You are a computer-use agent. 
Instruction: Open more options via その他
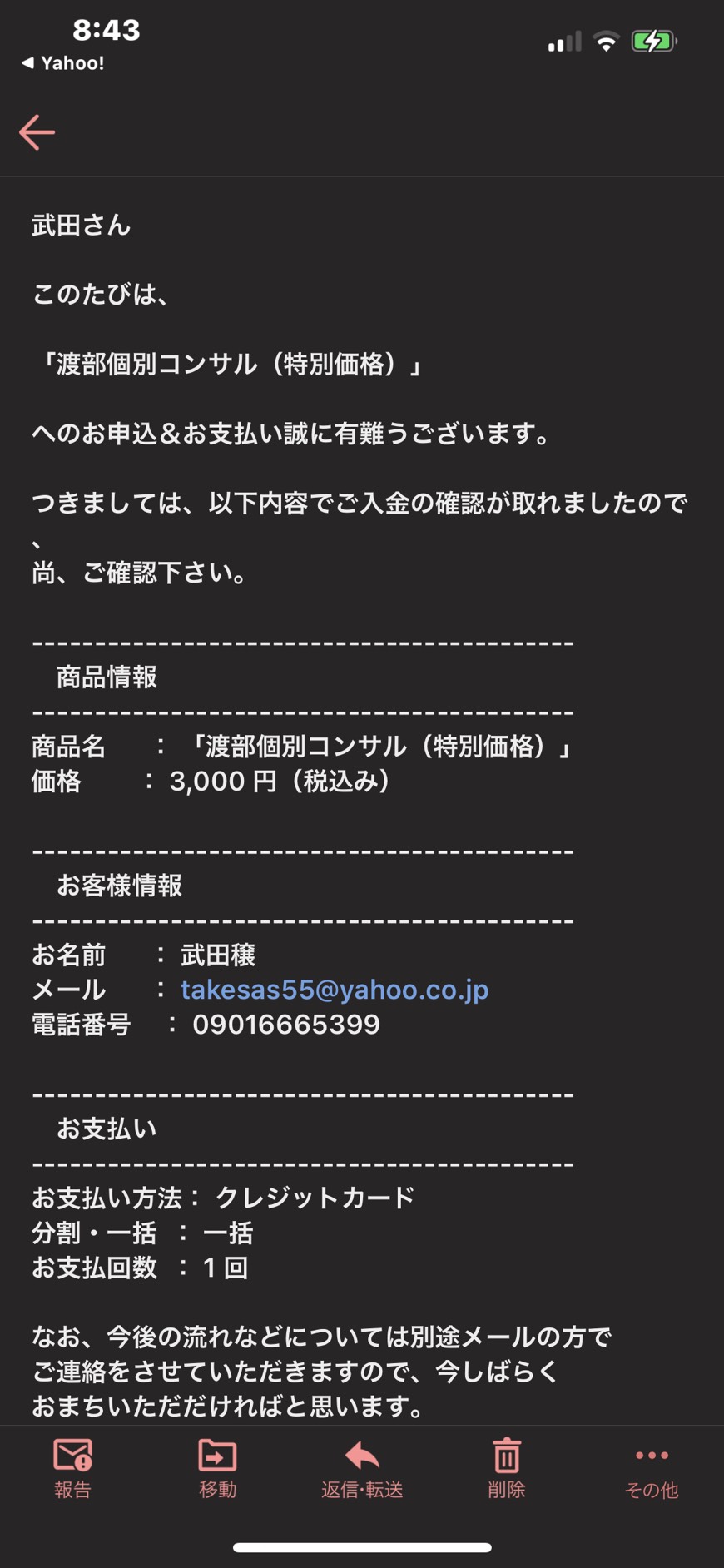(652, 1470)
